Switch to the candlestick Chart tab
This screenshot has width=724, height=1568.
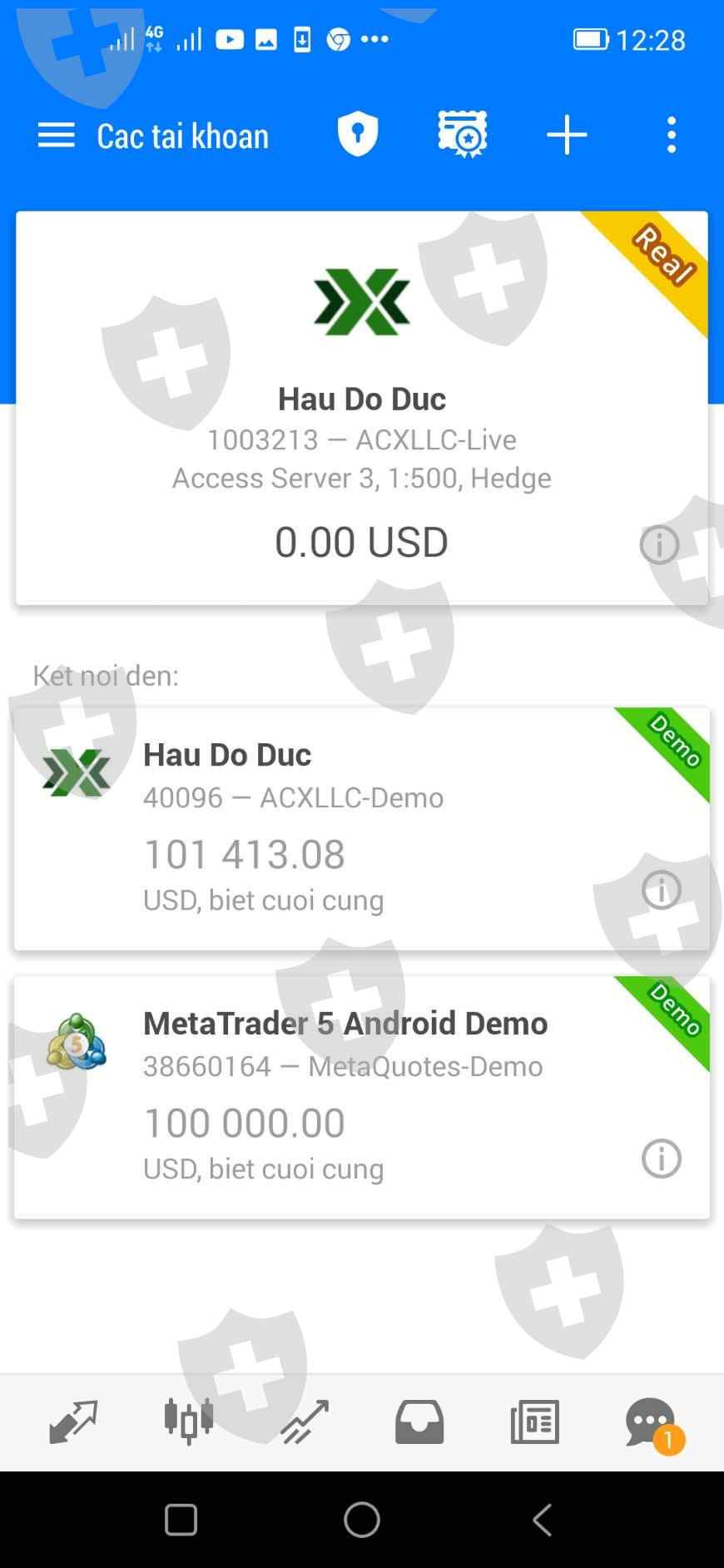point(189,1422)
